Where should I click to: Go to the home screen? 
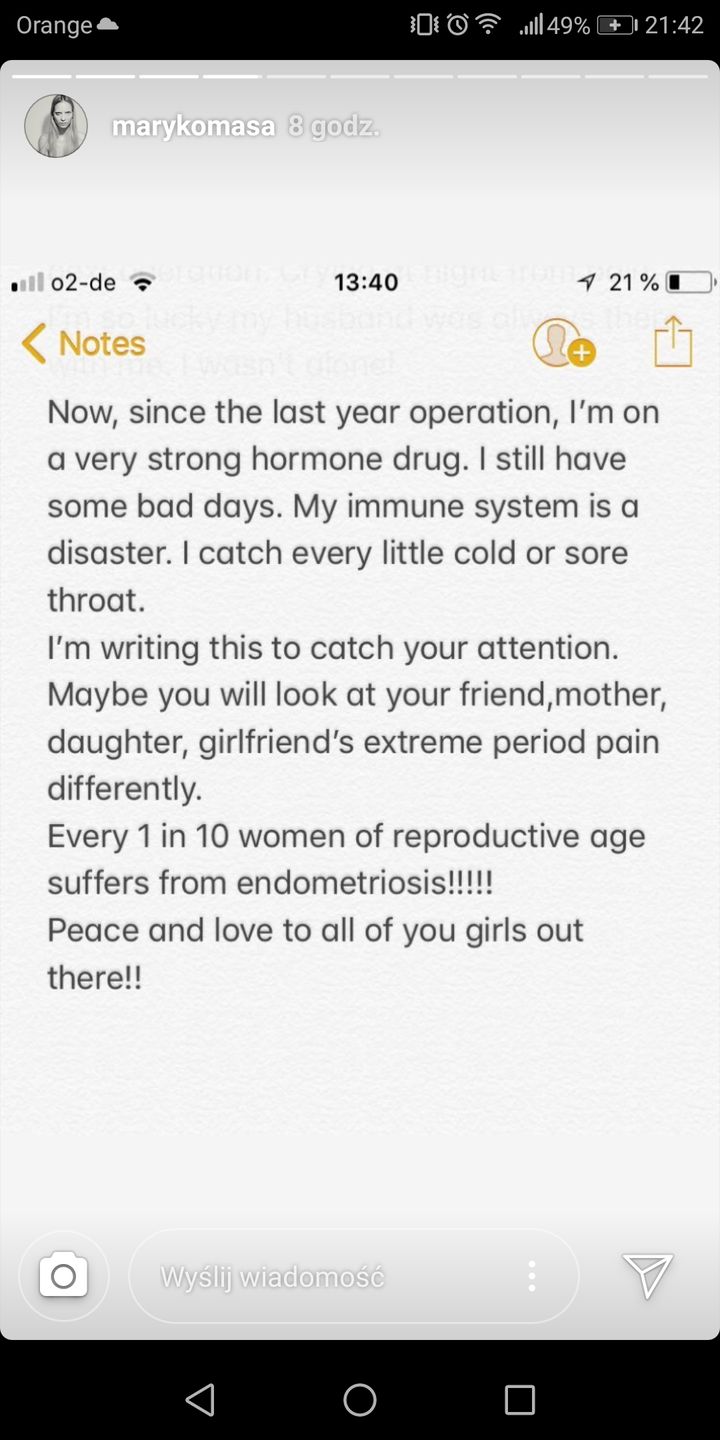360,1399
